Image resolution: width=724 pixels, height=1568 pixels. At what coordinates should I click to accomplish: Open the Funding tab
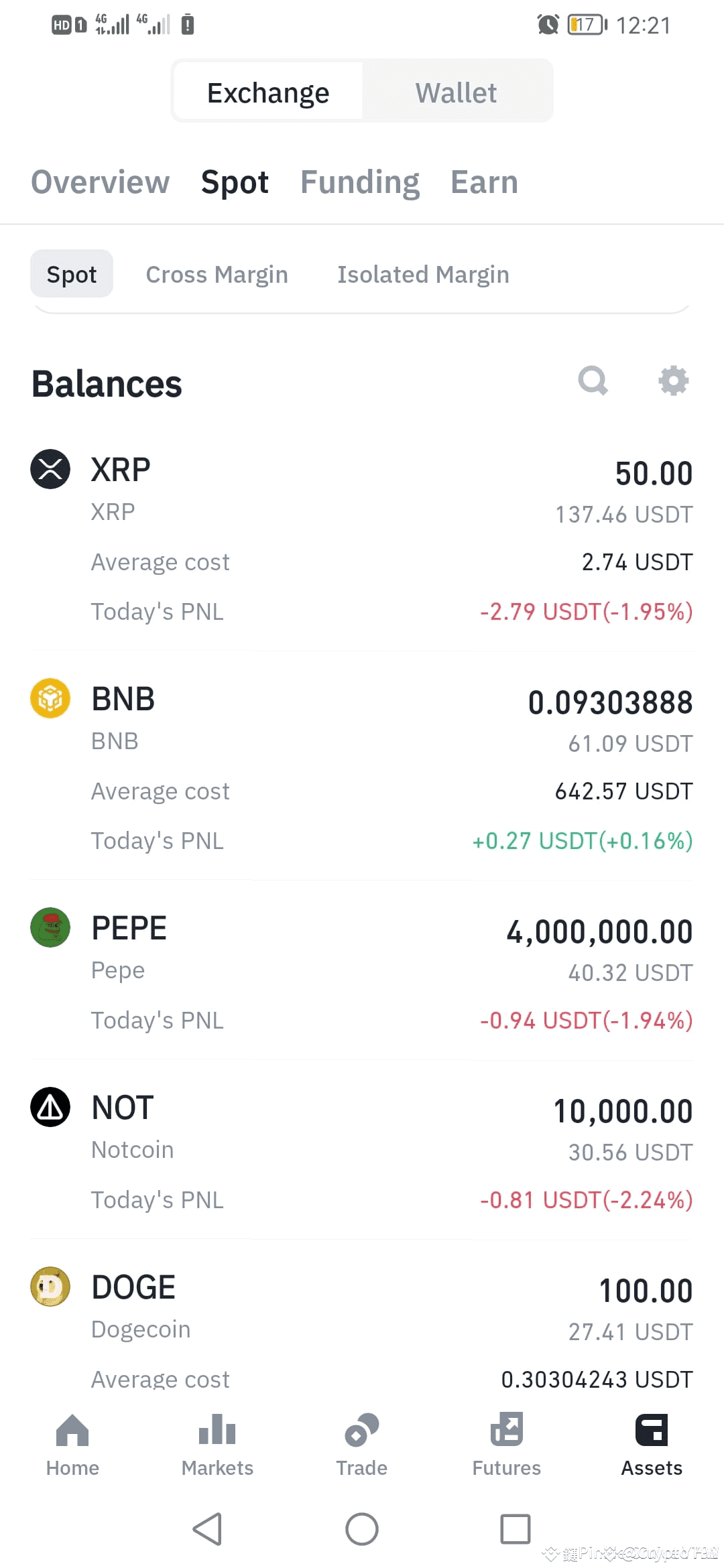pos(359,182)
